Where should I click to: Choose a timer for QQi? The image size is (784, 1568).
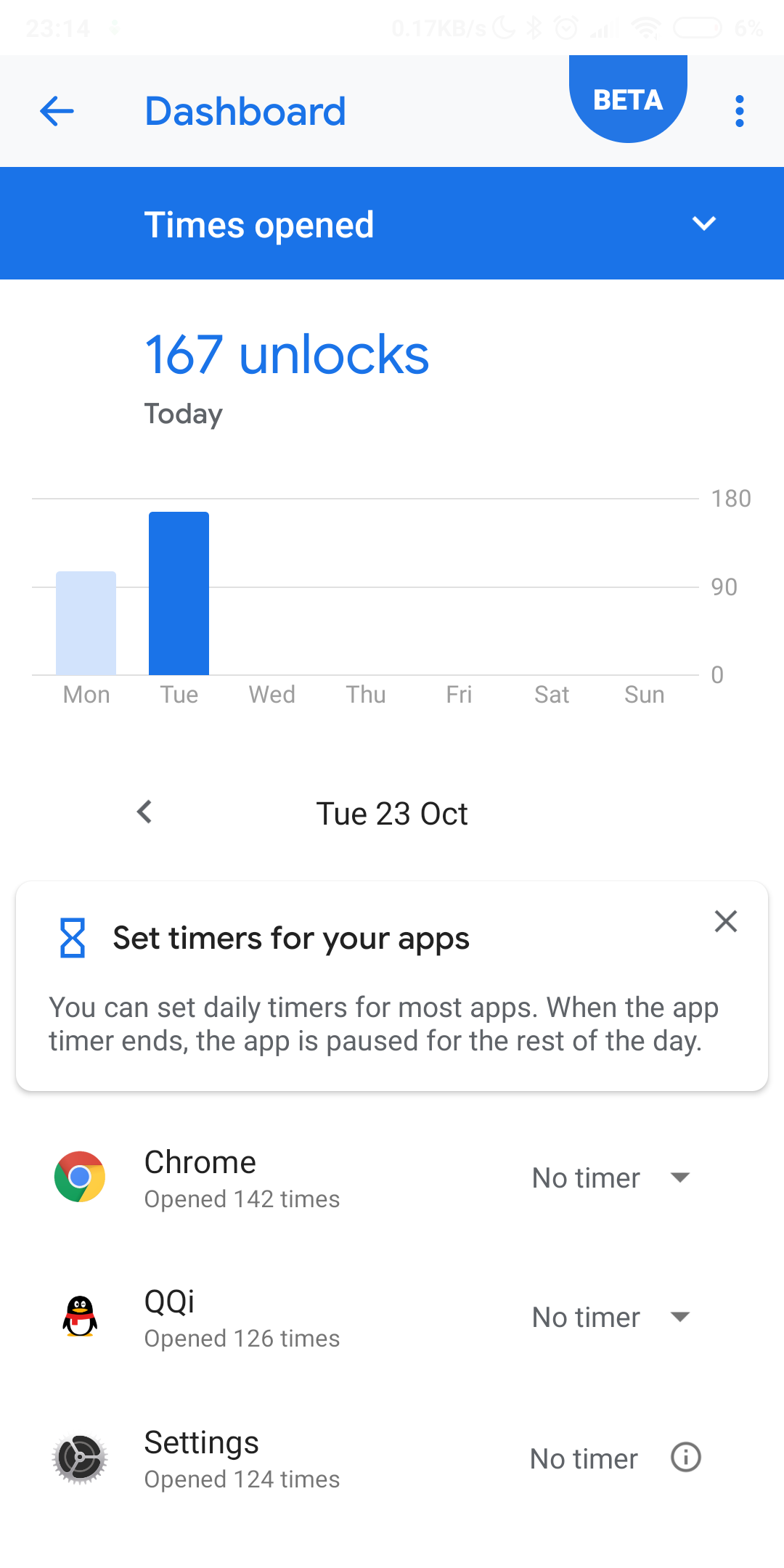[610, 1317]
